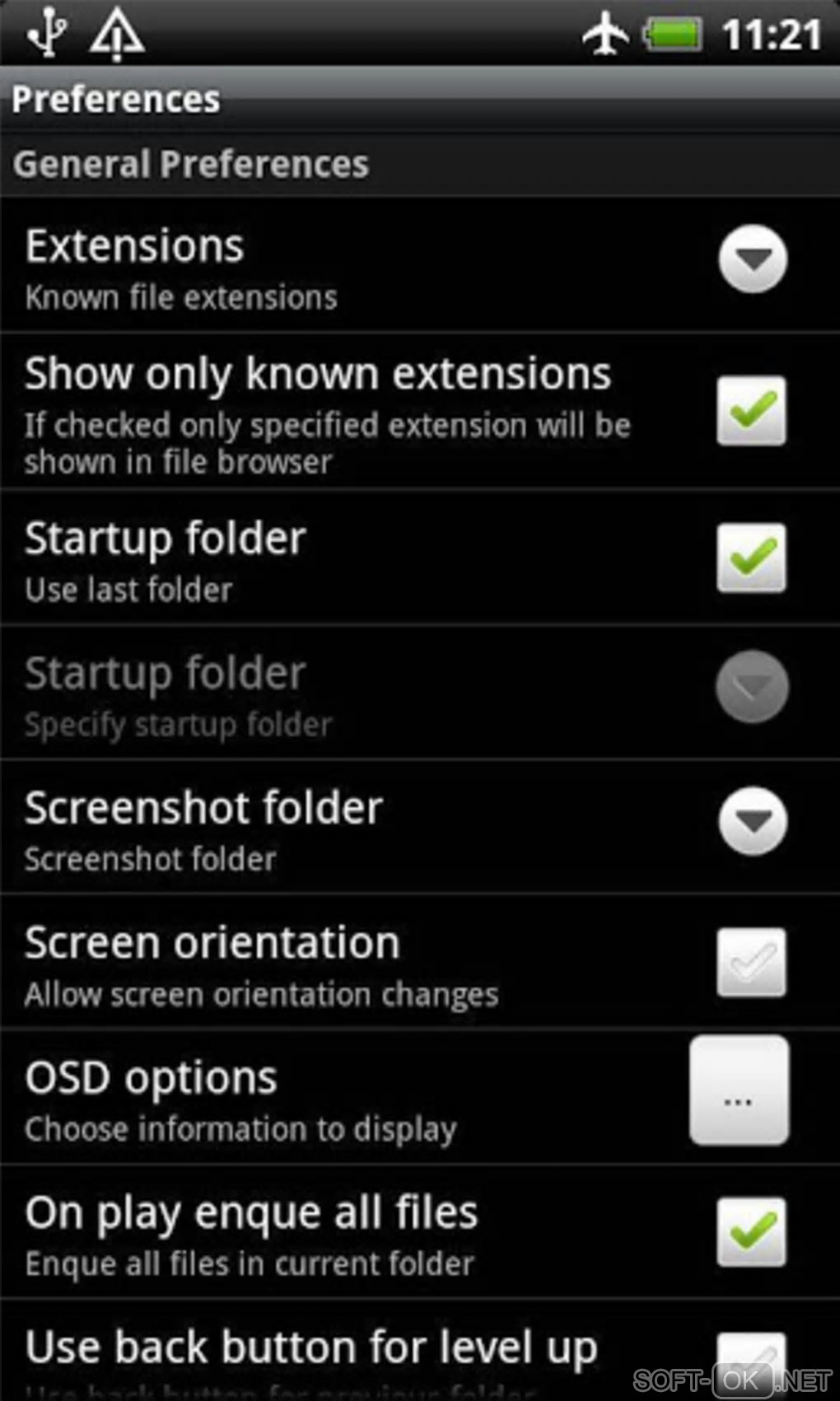
Task: Enable Screen orientation changes
Action: pyautogui.click(x=750, y=962)
